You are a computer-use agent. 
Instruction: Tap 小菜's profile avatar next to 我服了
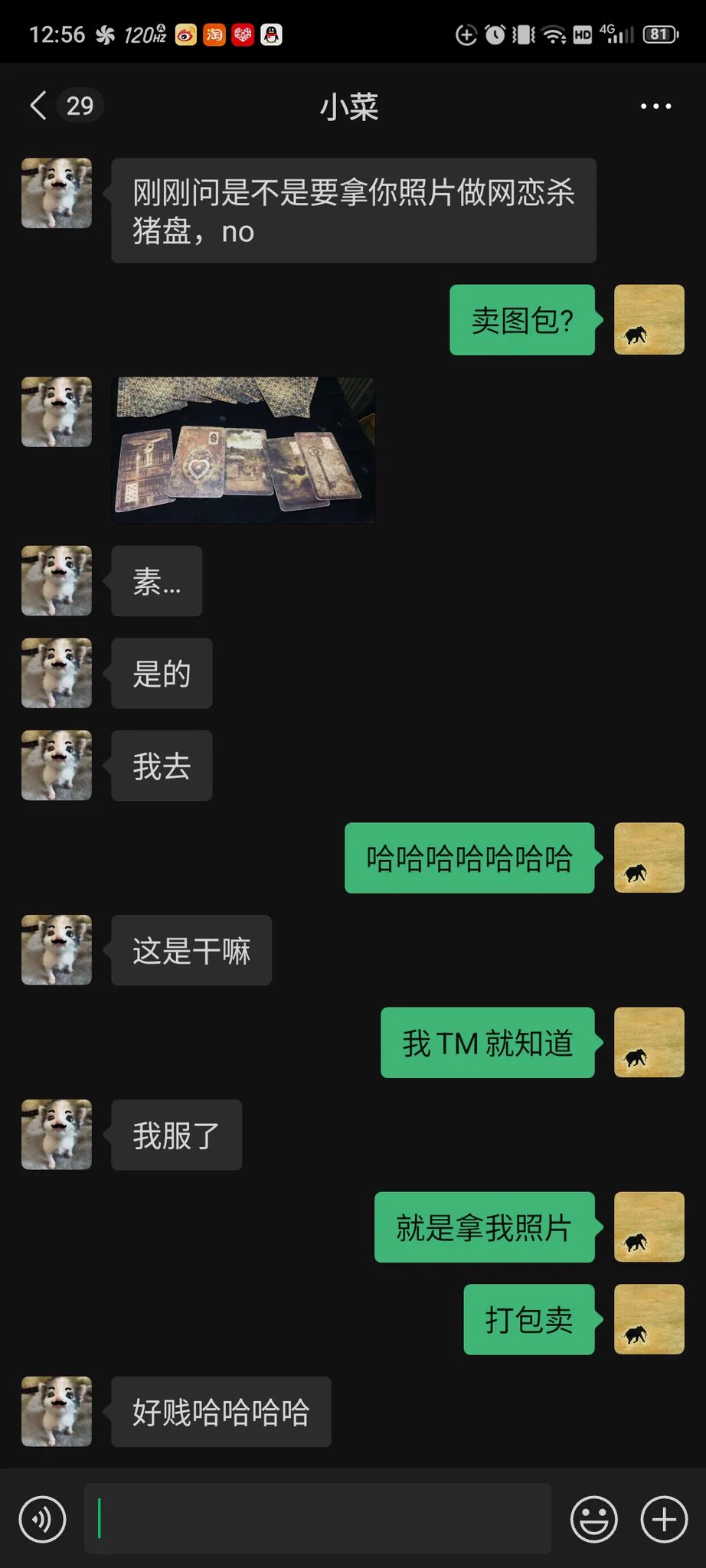point(56,1135)
